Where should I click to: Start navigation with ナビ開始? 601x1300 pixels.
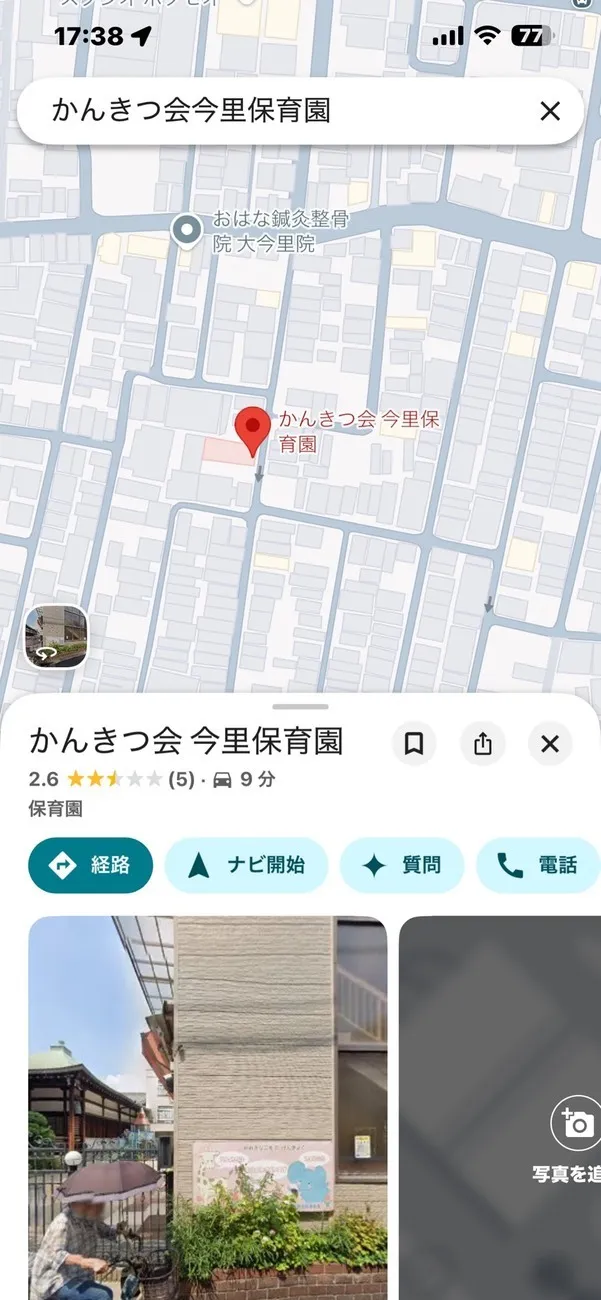pyautogui.click(x=246, y=865)
